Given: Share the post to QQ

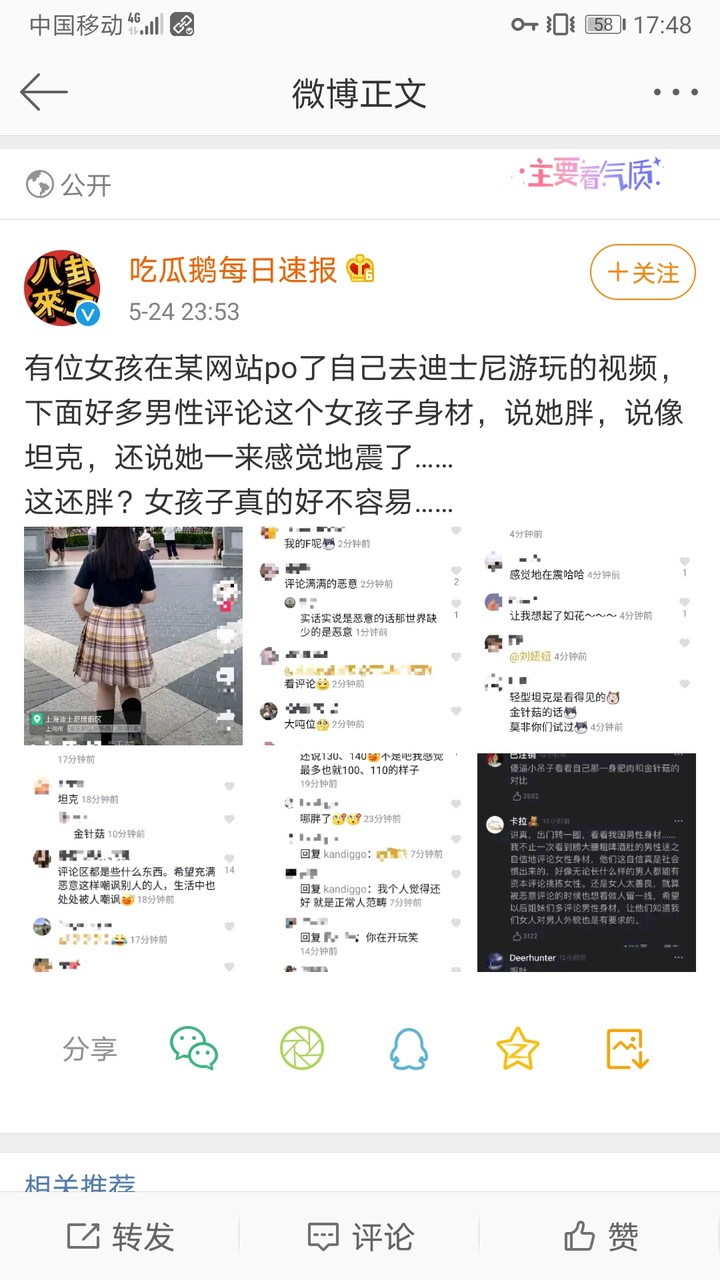Looking at the screenshot, I should [x=408, y=1048].
